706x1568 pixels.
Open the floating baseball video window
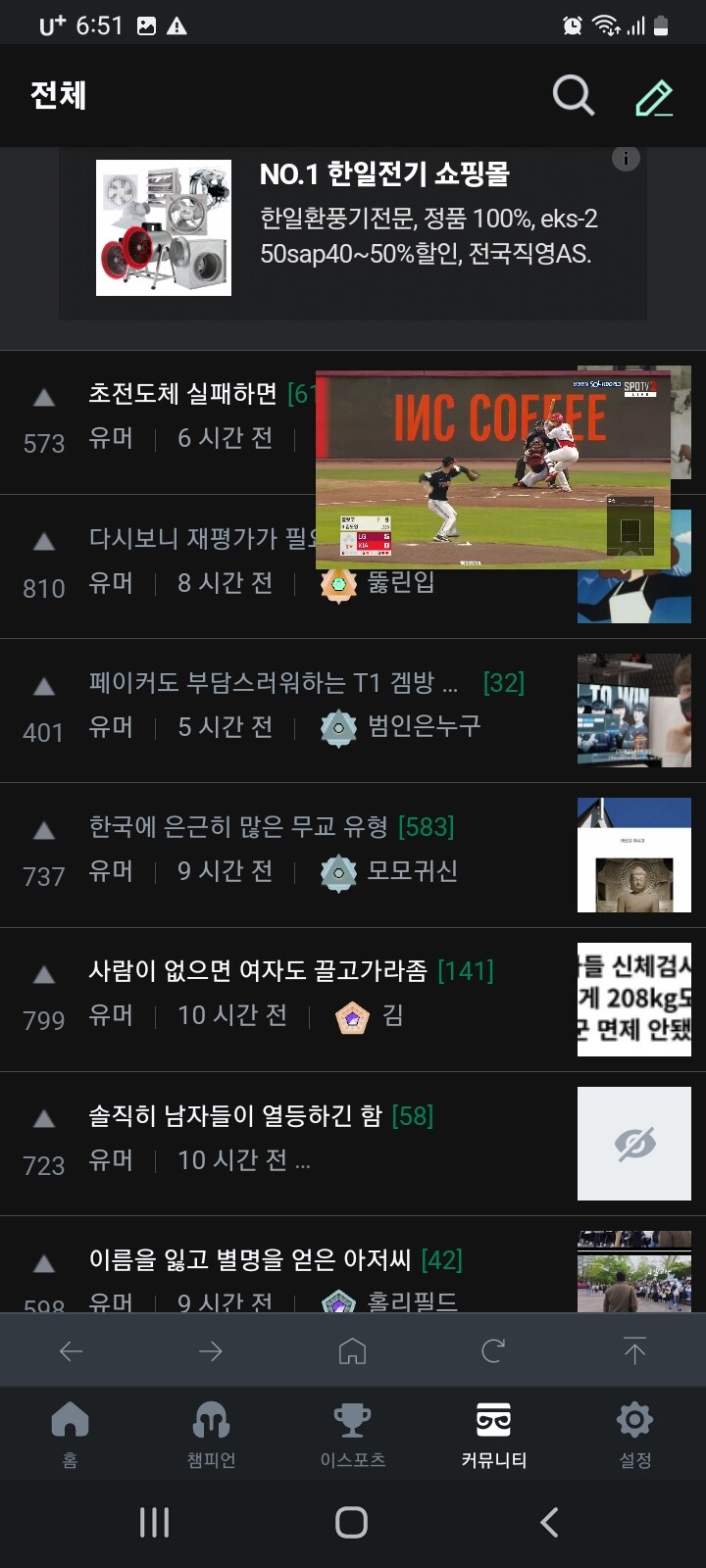point(492,469)
